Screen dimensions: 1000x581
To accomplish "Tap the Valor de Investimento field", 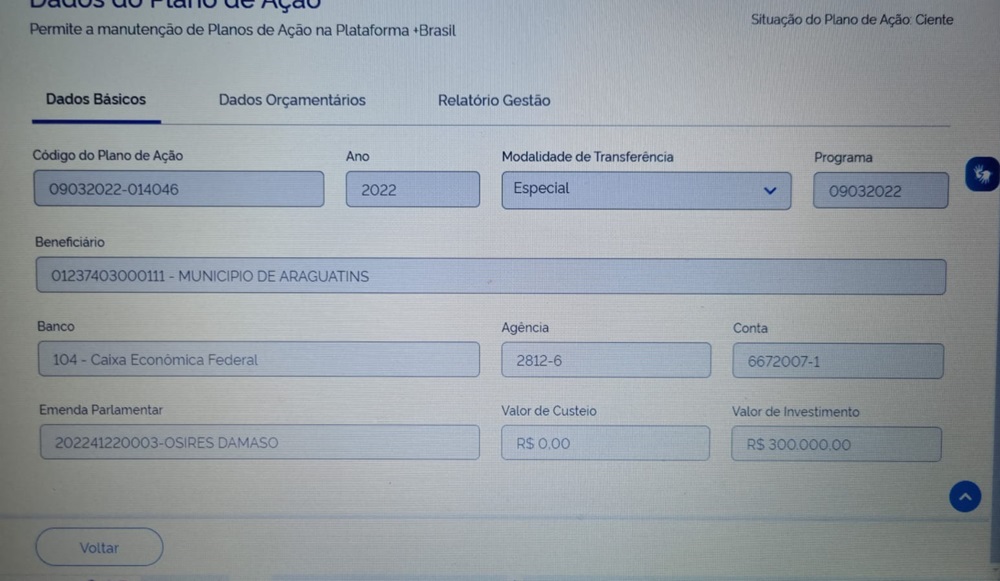I will pos(836,444).
